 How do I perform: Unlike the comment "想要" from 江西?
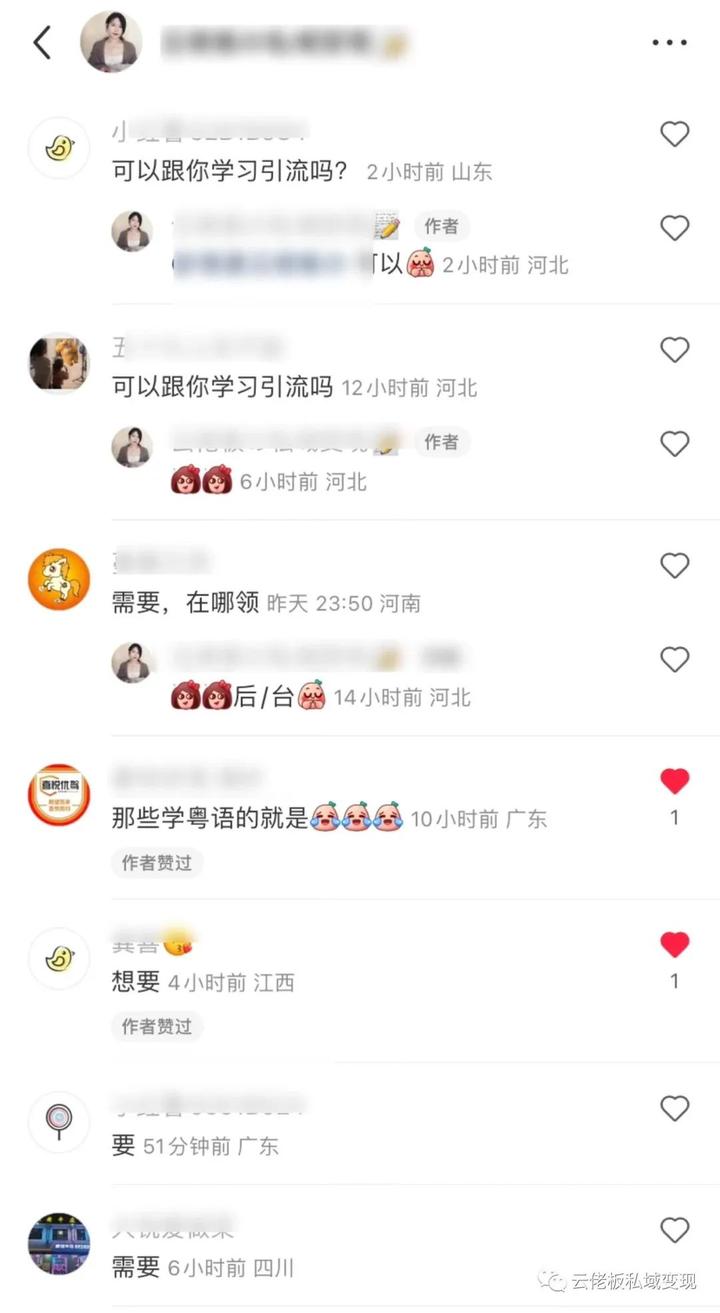(x=675, y=944)
